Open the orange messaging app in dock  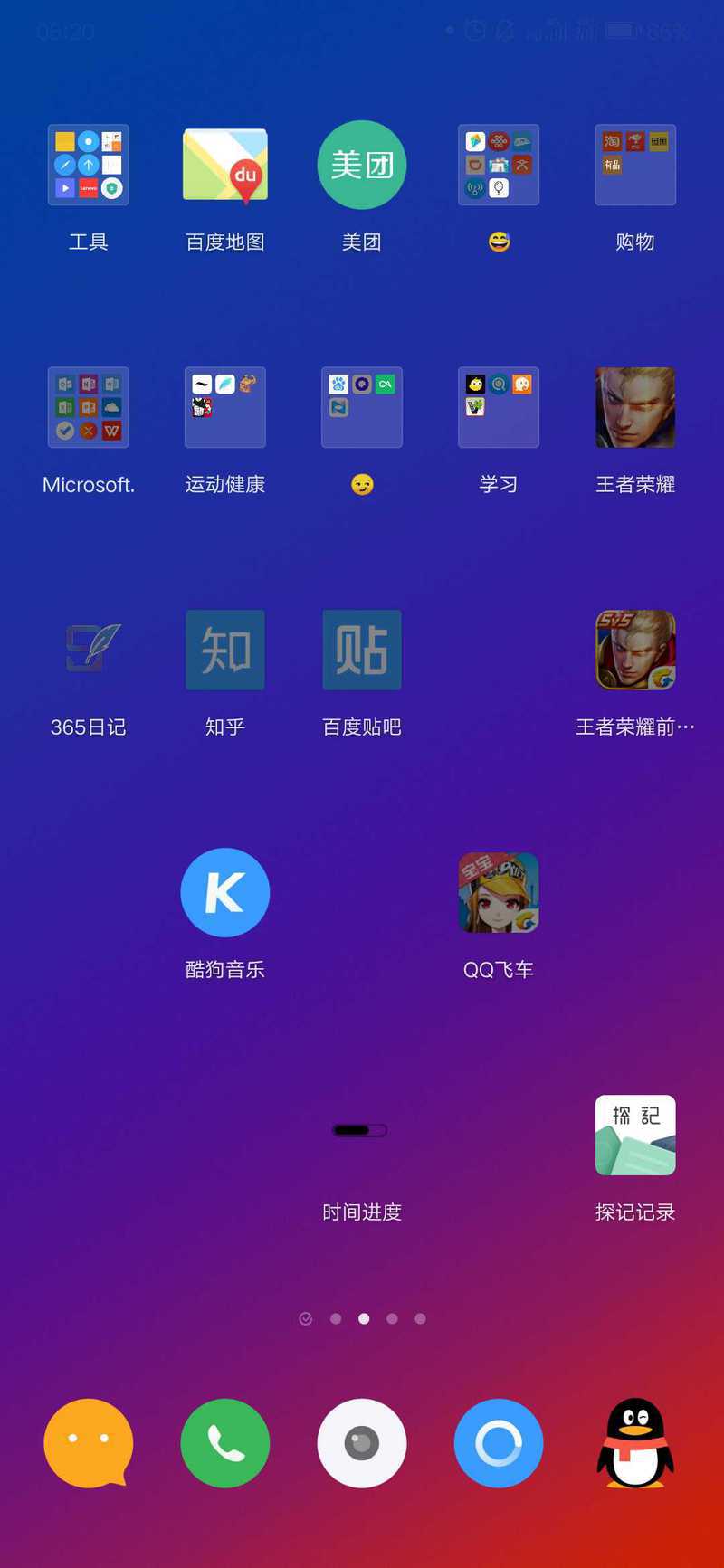88,1442
